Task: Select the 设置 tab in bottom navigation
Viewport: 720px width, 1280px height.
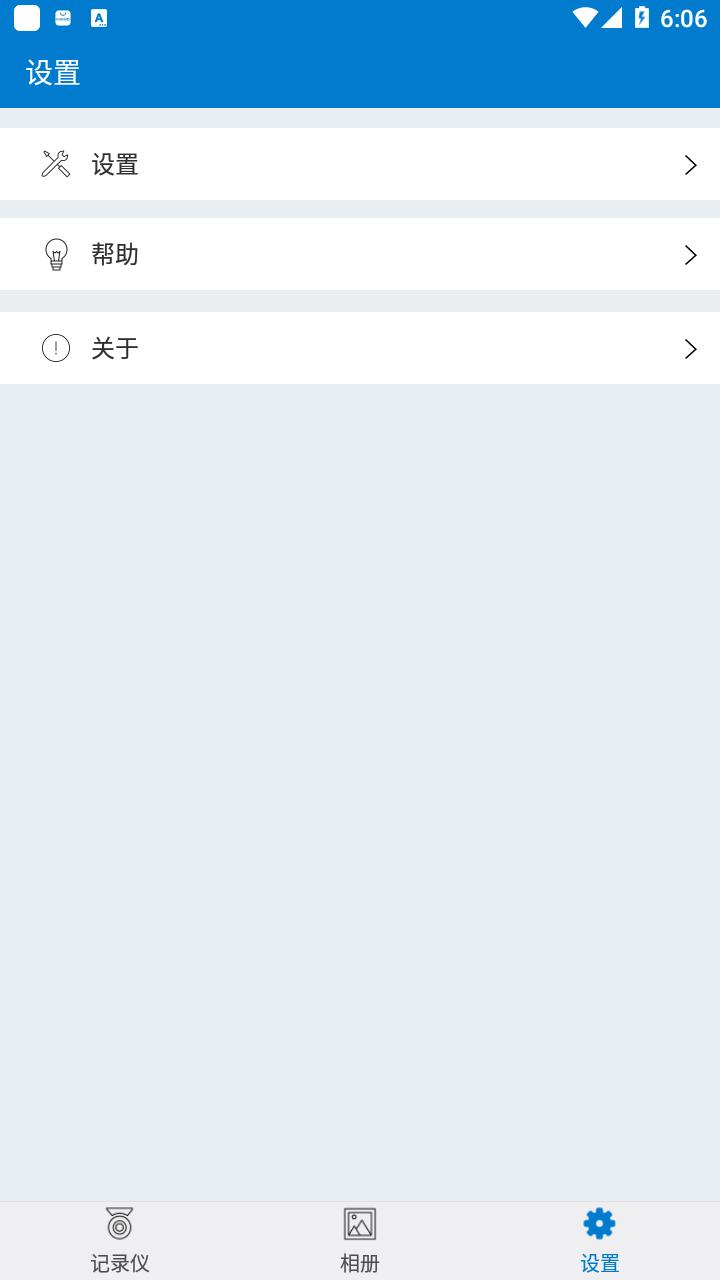Action: tap(599, 1240)
